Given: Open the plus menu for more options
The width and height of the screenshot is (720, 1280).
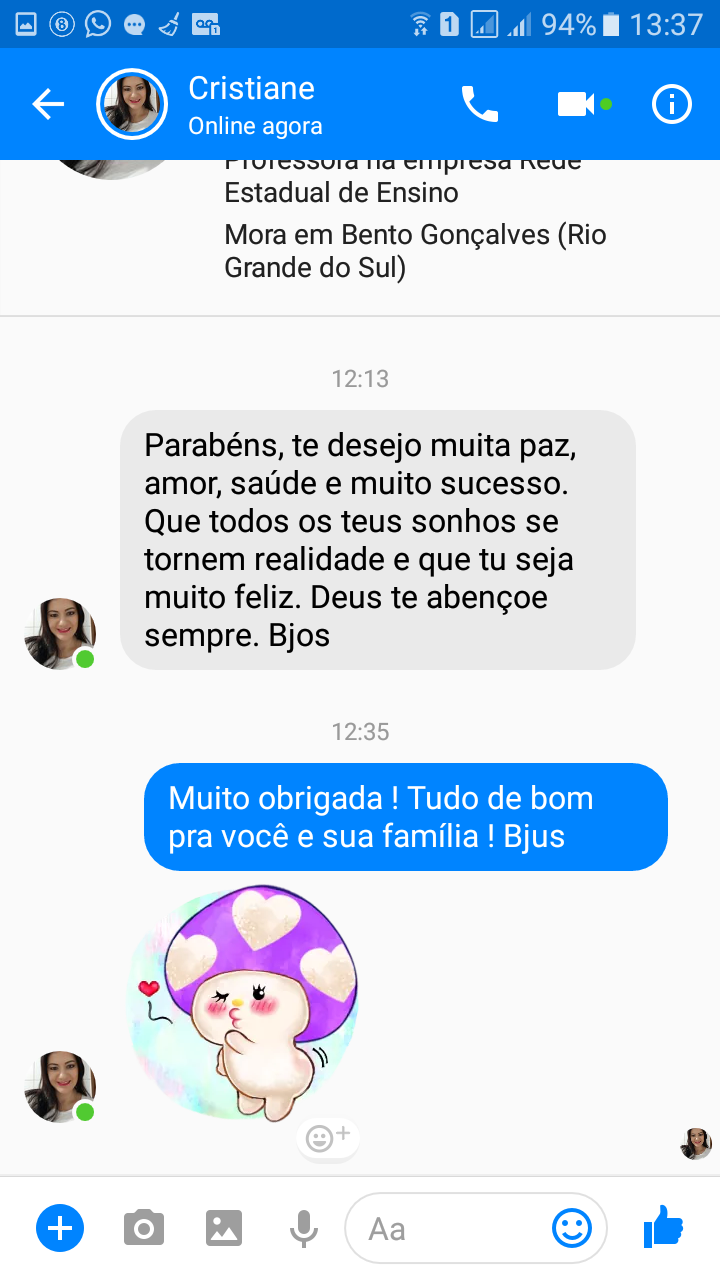Looking at the screenshot, I should coord(60,1227).
